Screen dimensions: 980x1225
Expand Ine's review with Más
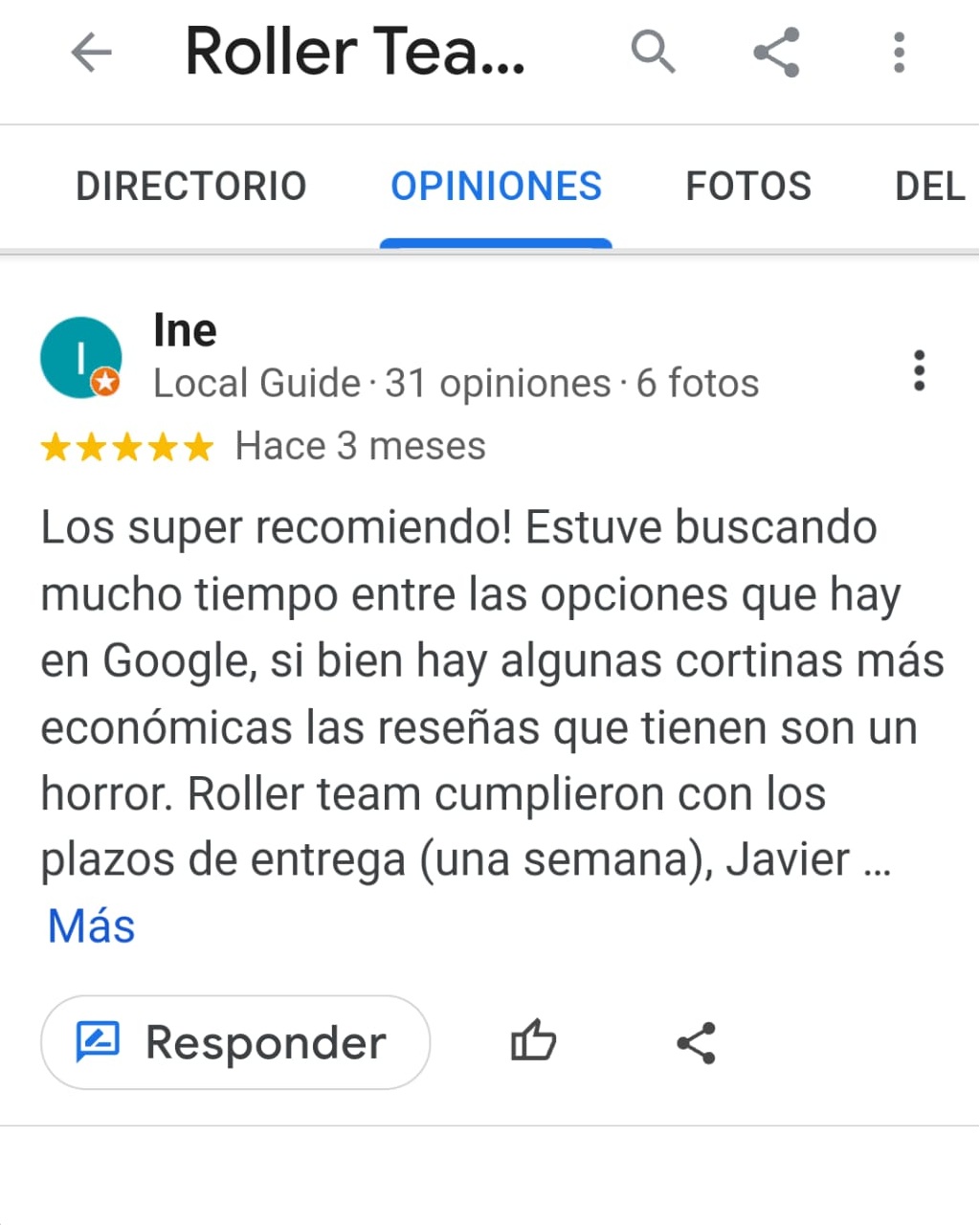point(92,926)
